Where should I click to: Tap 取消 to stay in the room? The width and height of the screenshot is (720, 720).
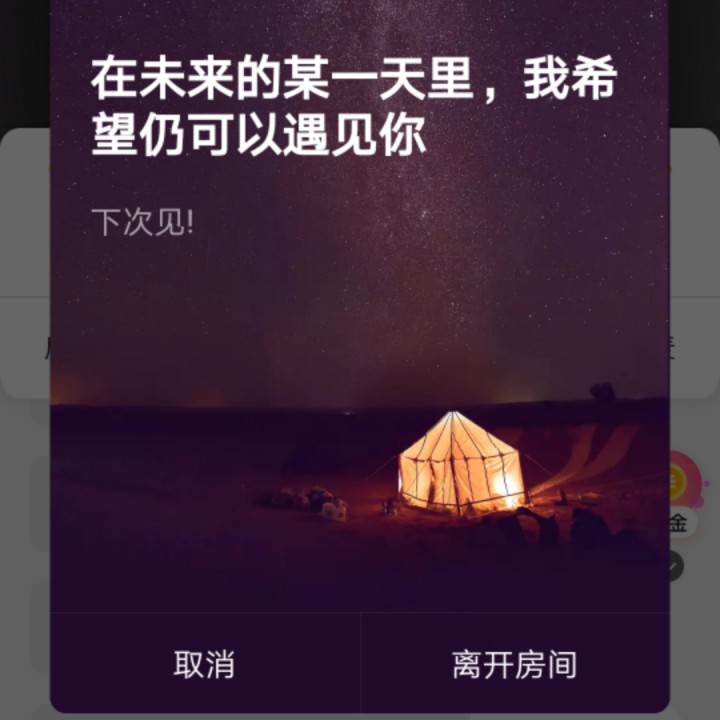tap(205, 664)
